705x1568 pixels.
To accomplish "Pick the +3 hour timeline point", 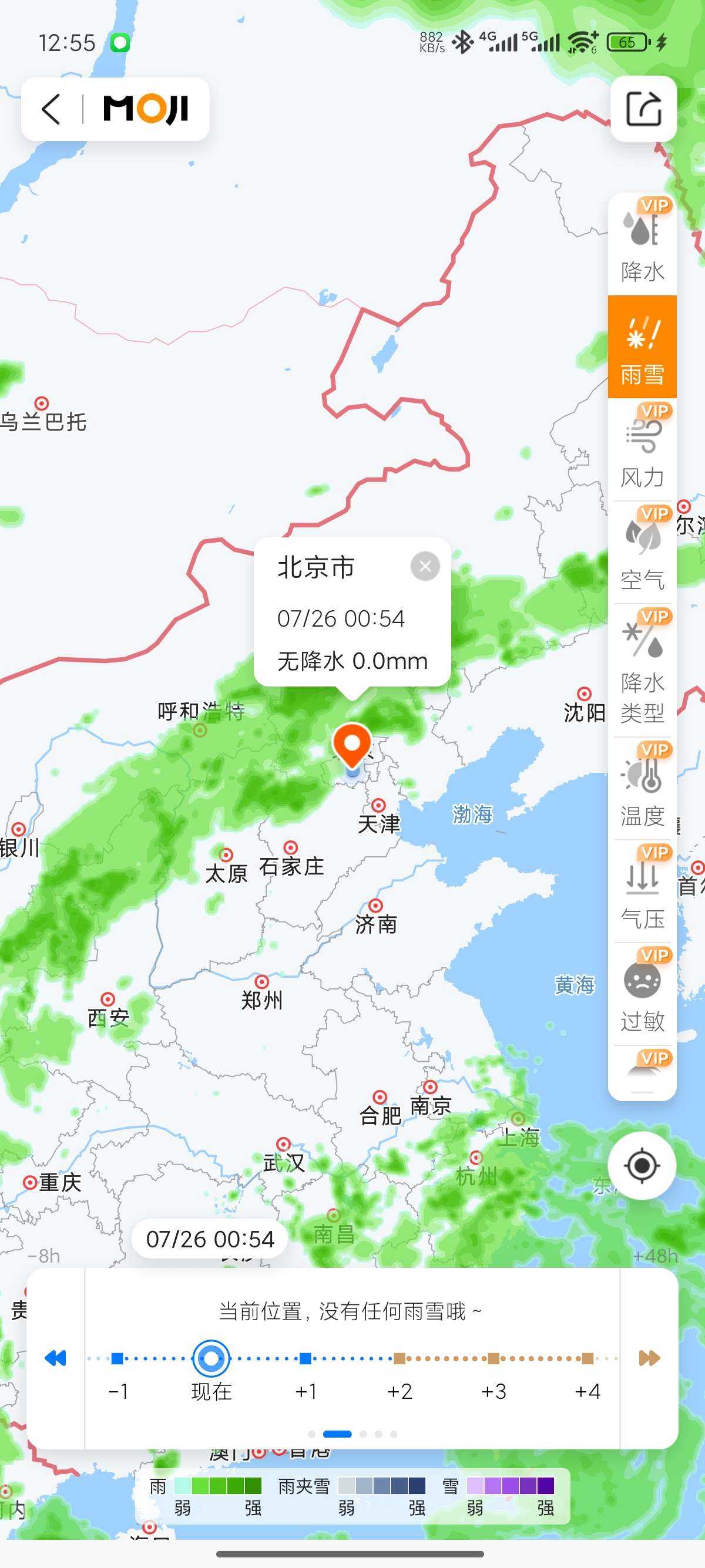I will click(x=493, y=1358).
